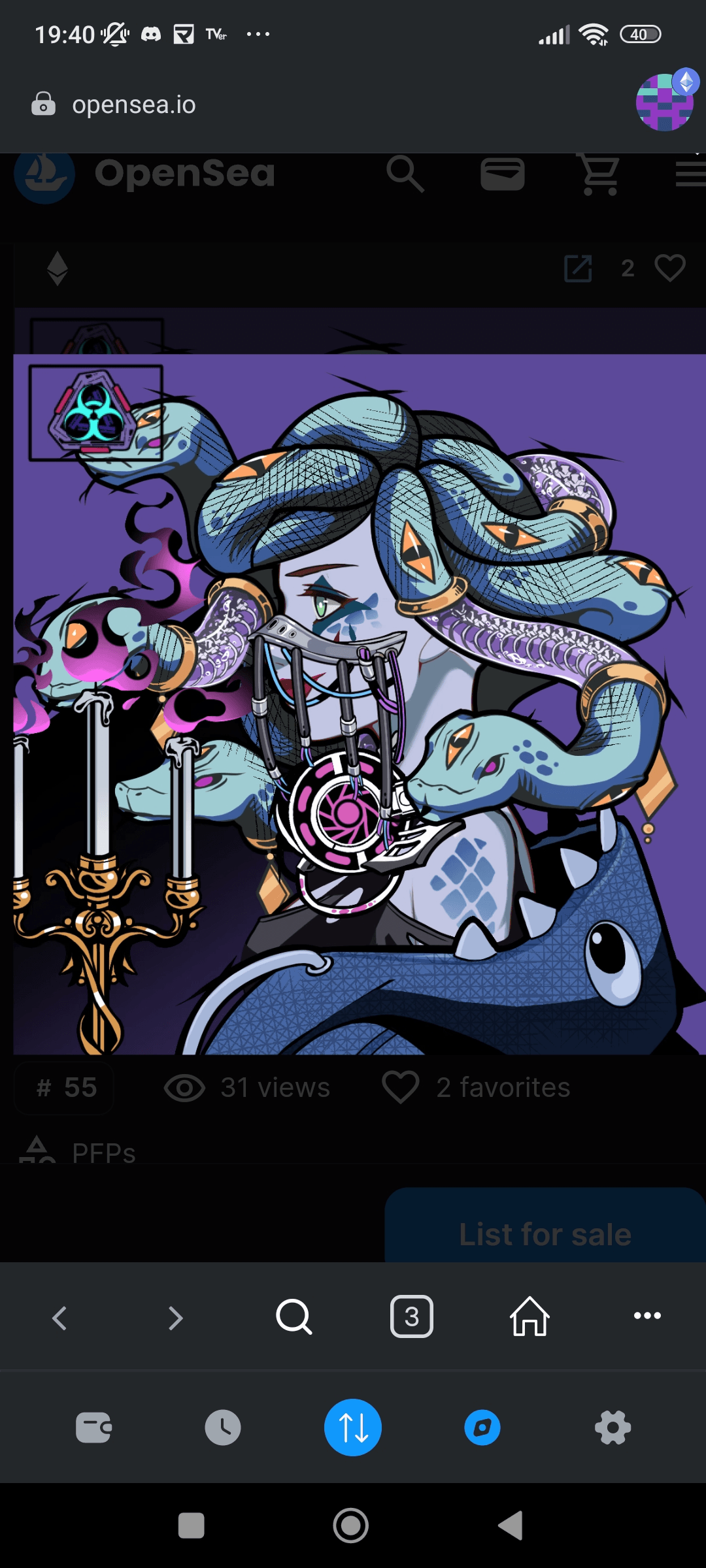View the full Medusa NFT artwork
The image size is (706, 1568).
click(360, 704)
